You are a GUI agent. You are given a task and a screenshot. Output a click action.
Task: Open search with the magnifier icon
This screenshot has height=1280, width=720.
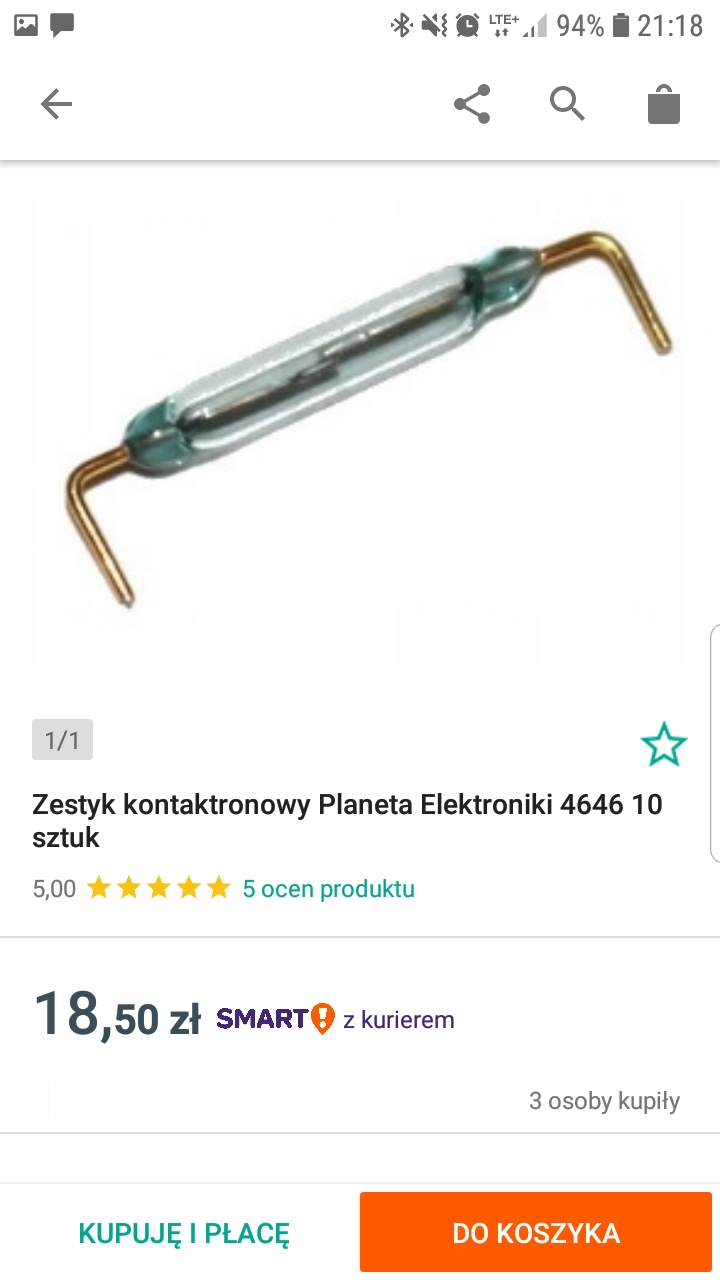[567, 103]
